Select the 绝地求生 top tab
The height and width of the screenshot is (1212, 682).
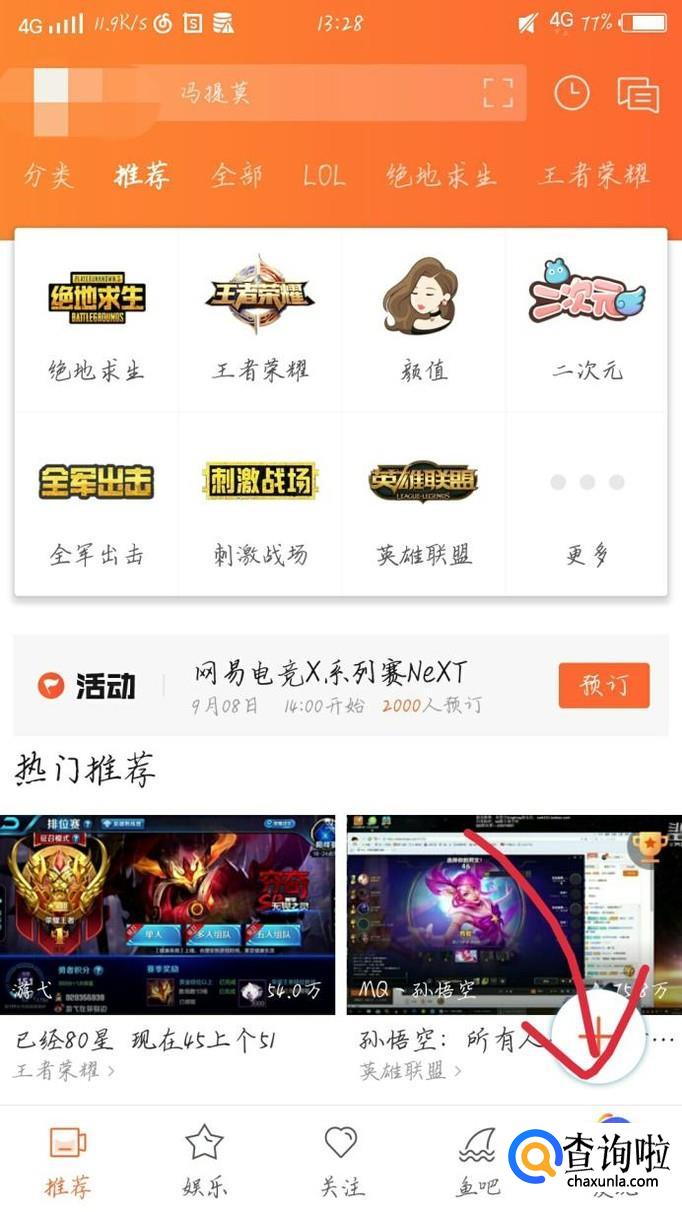tap(441, 176)
